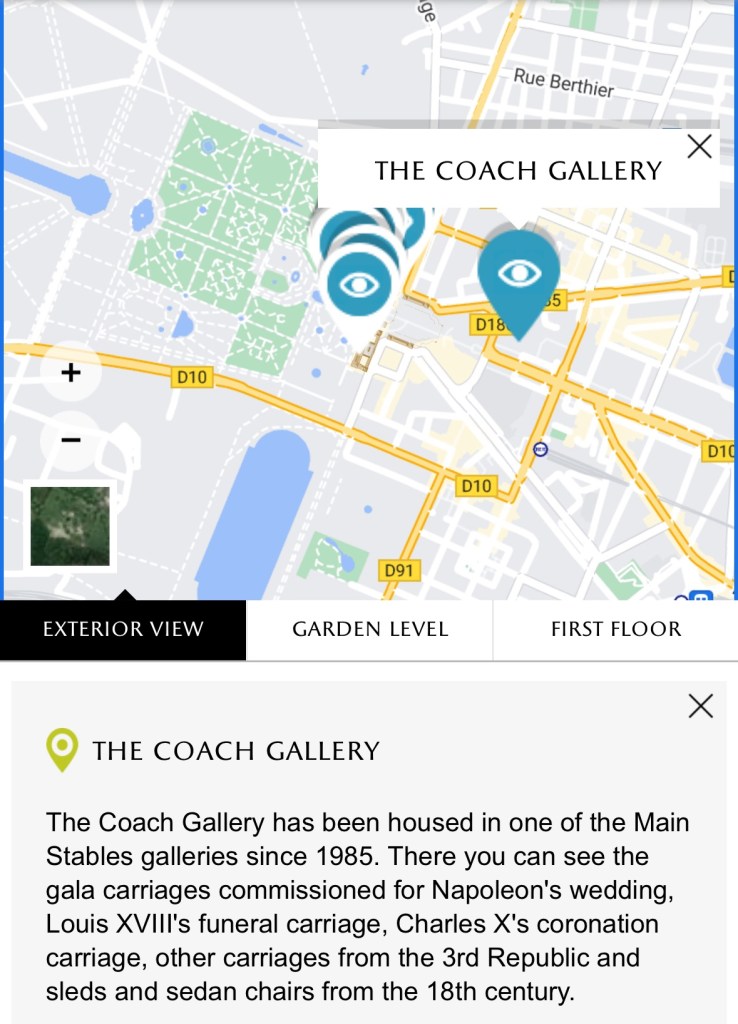Close The Coach Gallery map popup

pos(700,147)
